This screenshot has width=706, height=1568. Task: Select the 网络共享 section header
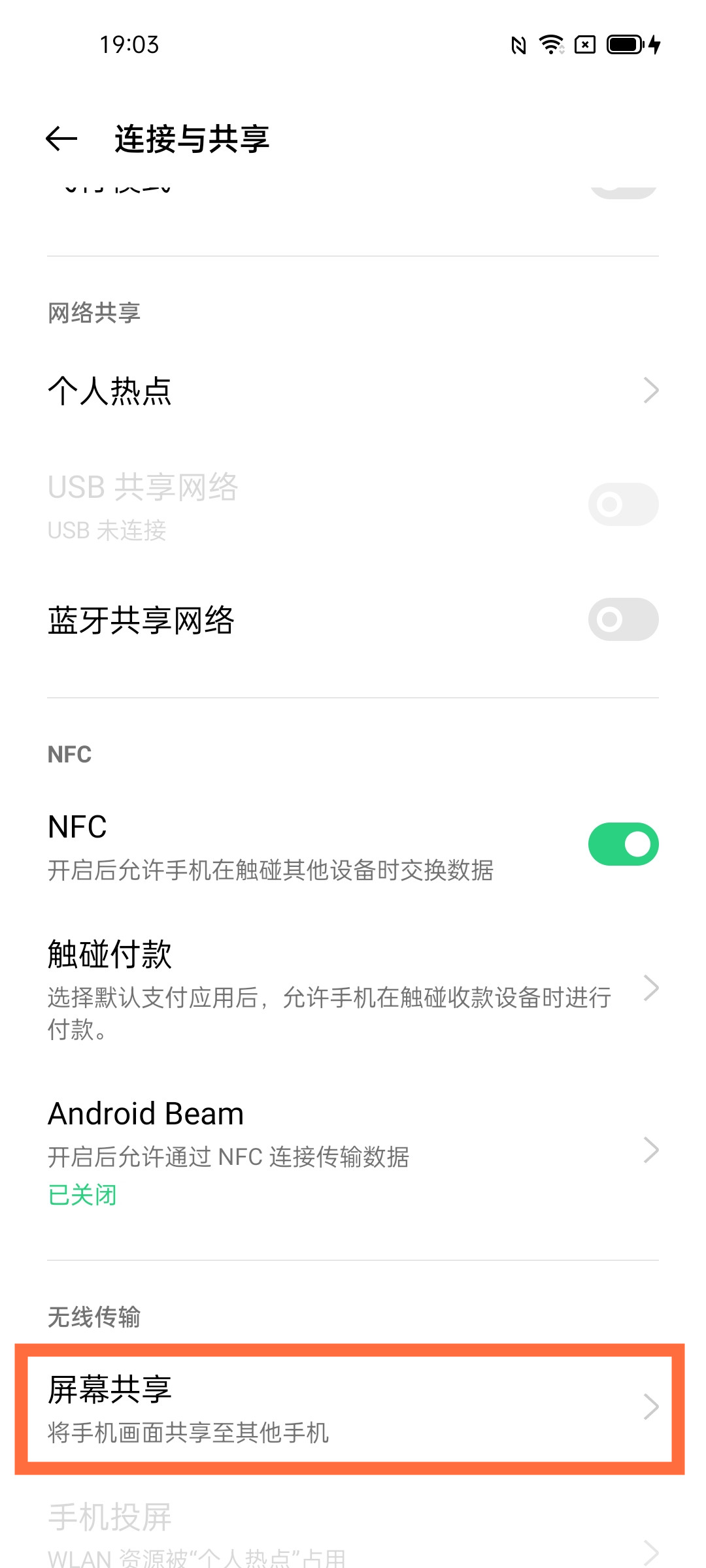tap(93, 313)
